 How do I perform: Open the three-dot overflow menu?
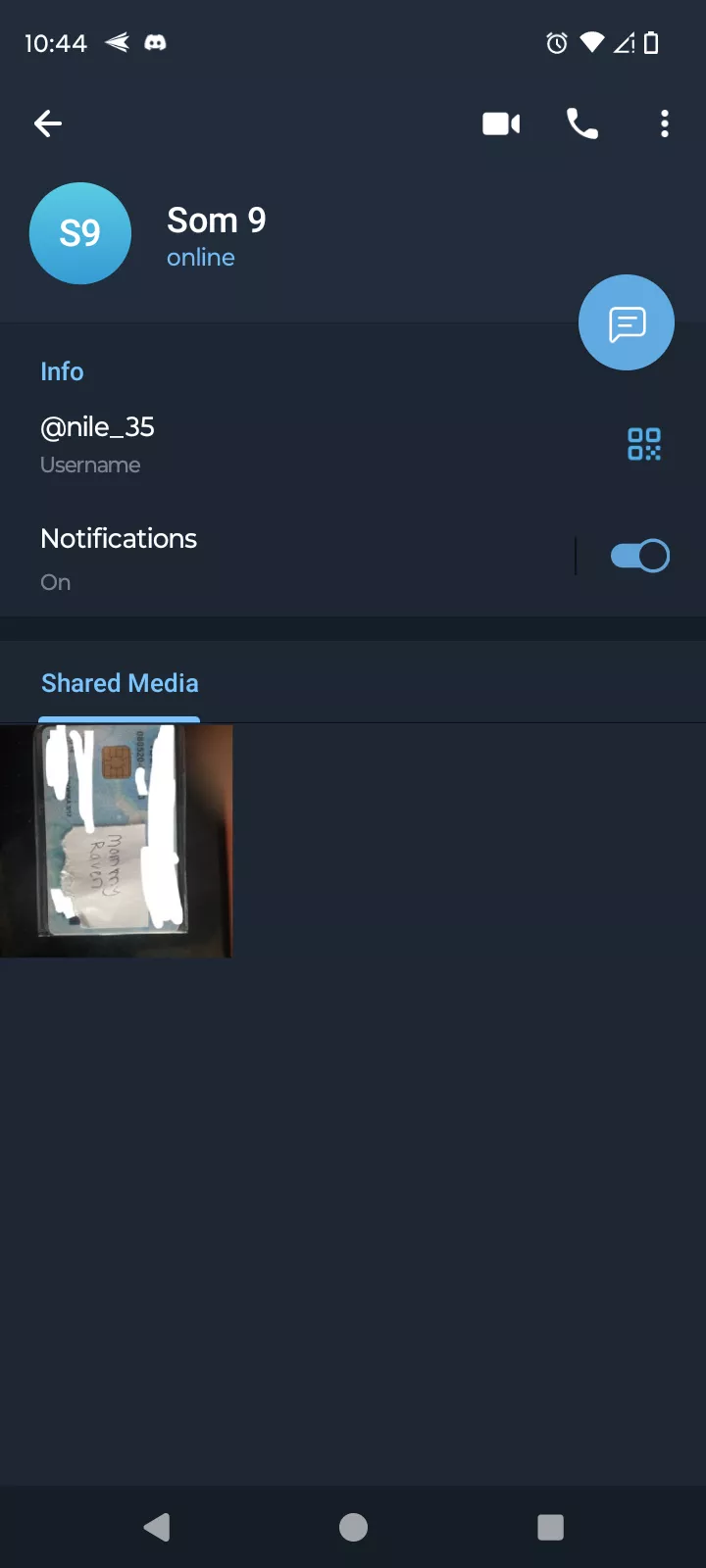[x=665, y=123]
